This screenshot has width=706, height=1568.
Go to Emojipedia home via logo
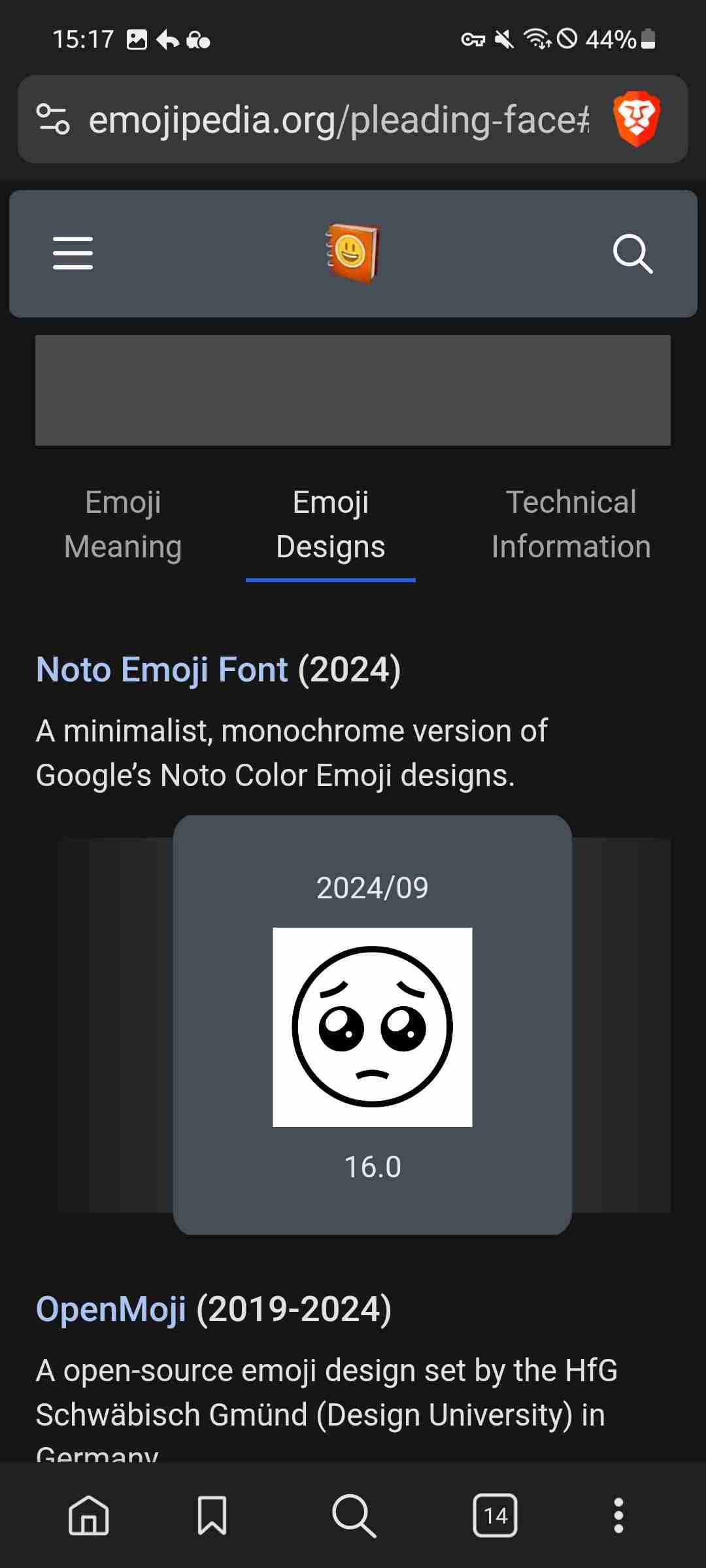353,253
